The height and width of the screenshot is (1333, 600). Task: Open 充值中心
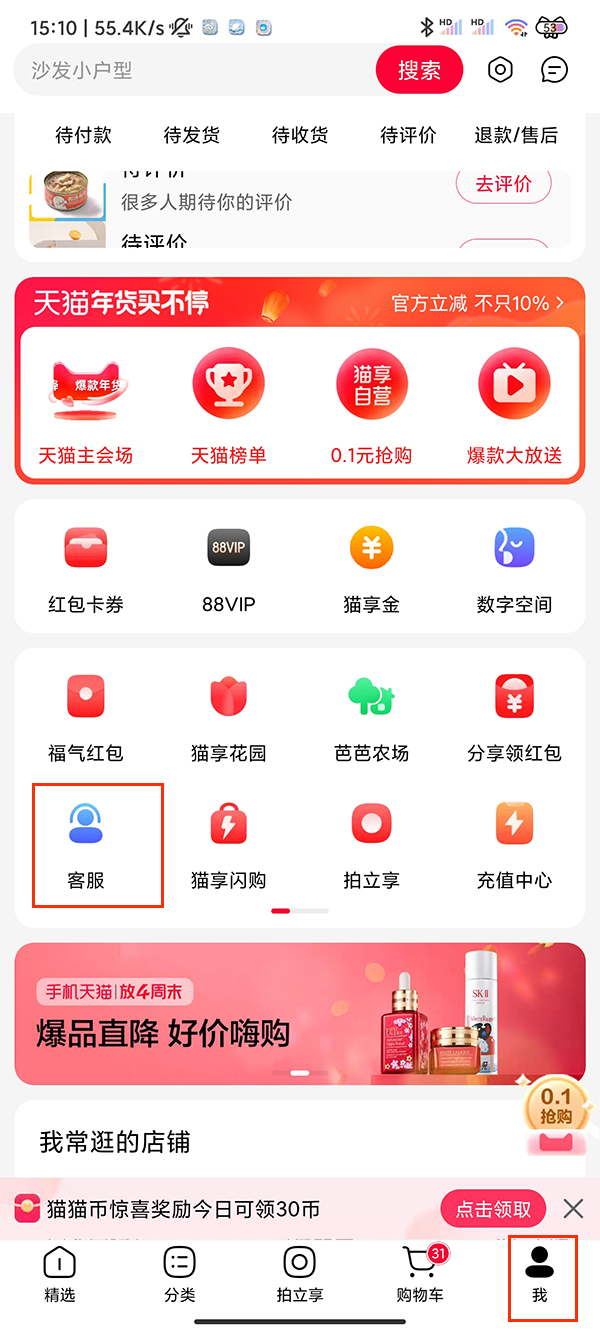(514, 843)
